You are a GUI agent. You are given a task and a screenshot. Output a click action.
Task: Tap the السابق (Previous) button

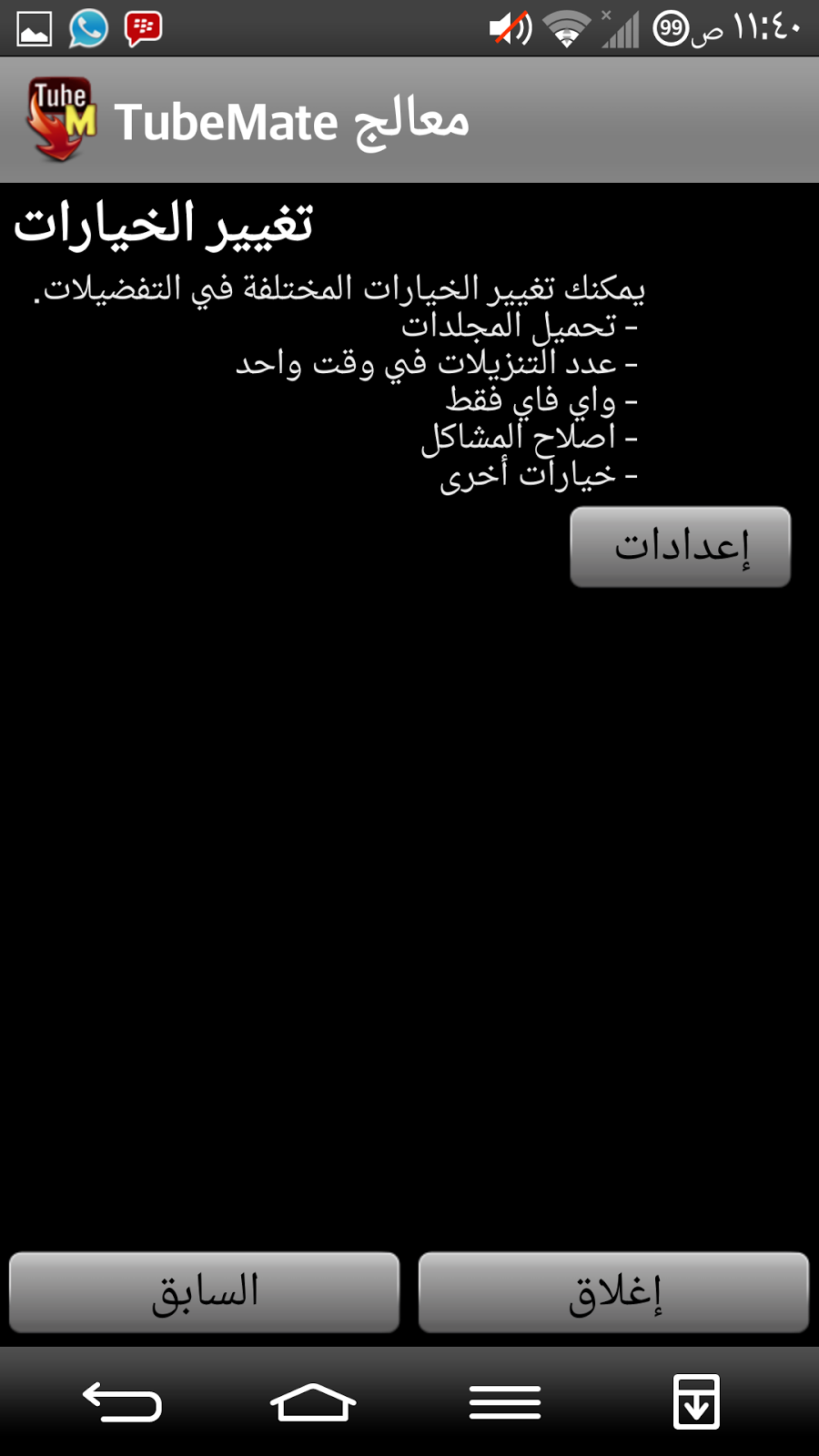[x=205, y=1292]
